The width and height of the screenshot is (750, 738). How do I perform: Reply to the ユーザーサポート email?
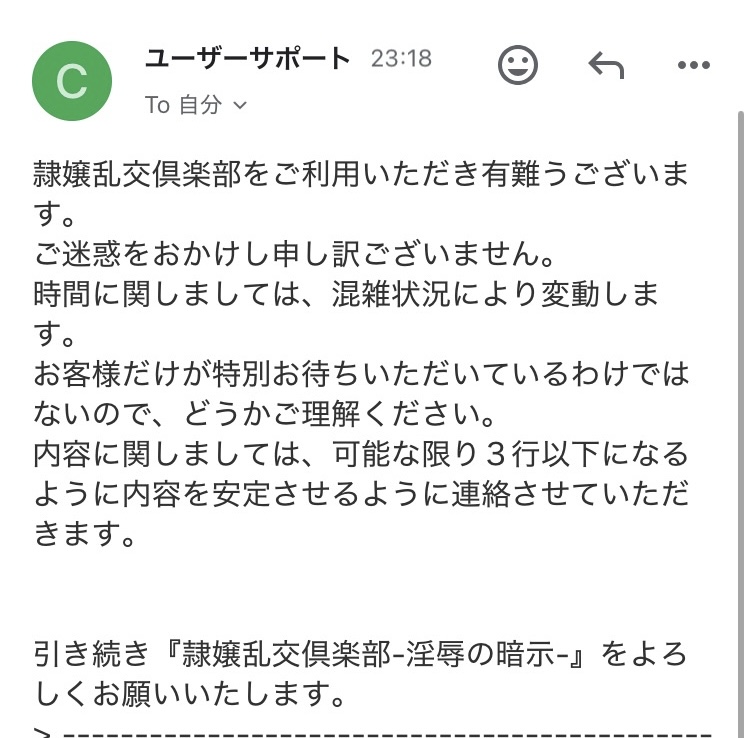click(x=605, y=66)
